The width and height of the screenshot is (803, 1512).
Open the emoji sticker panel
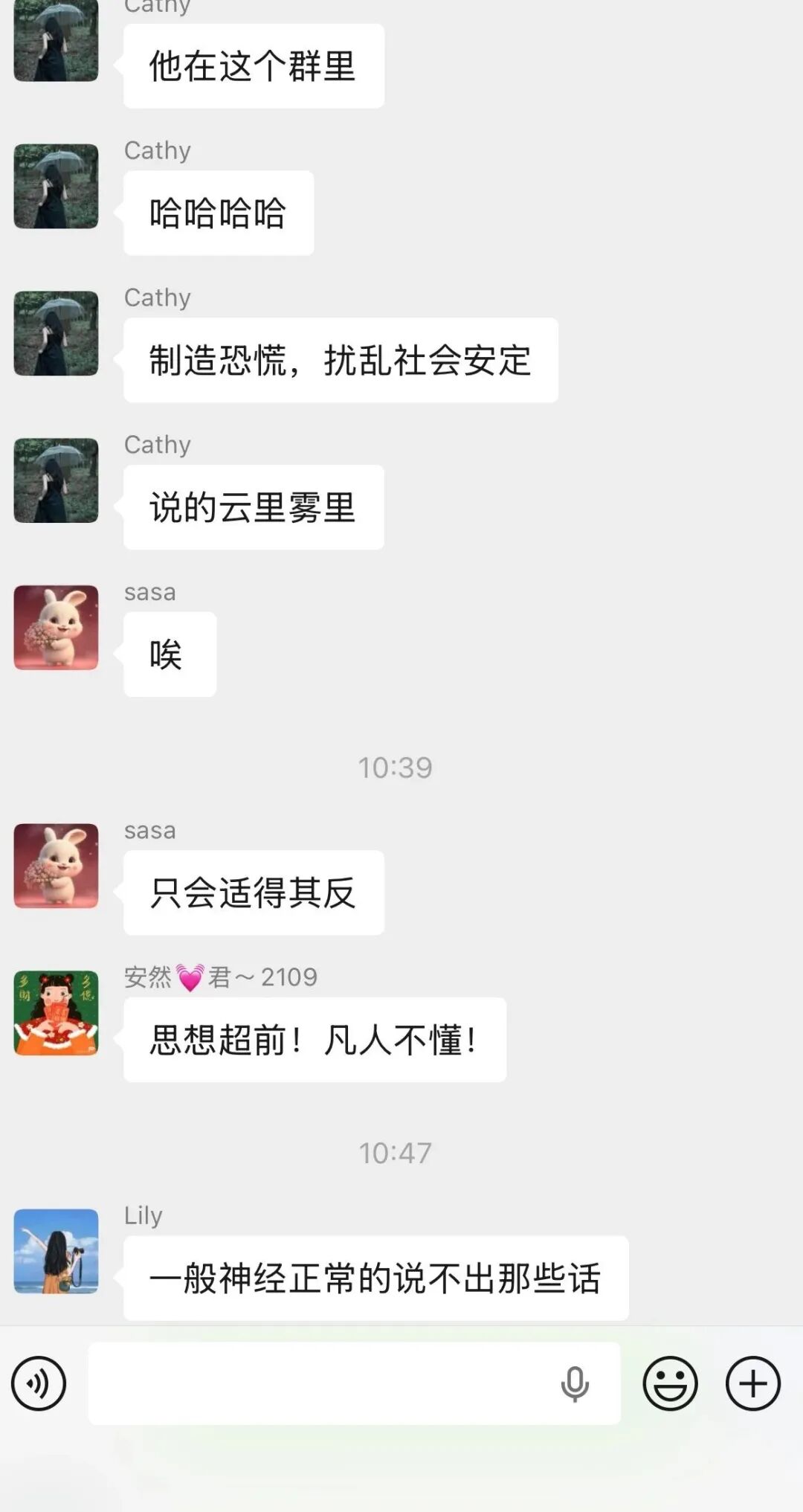coord(670,1384)
